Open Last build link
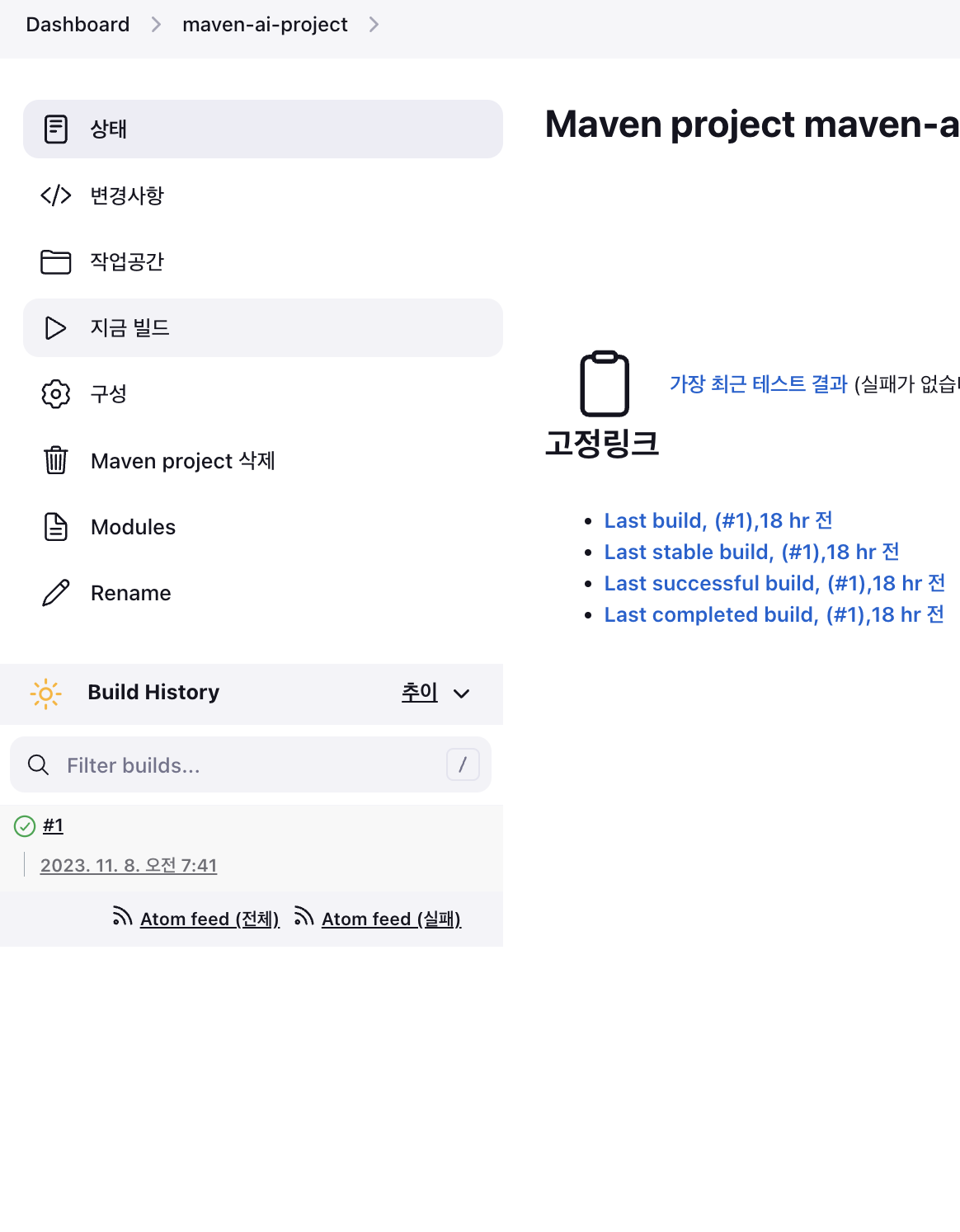Viewport: 960px width, 1232px height. point(718,520)
